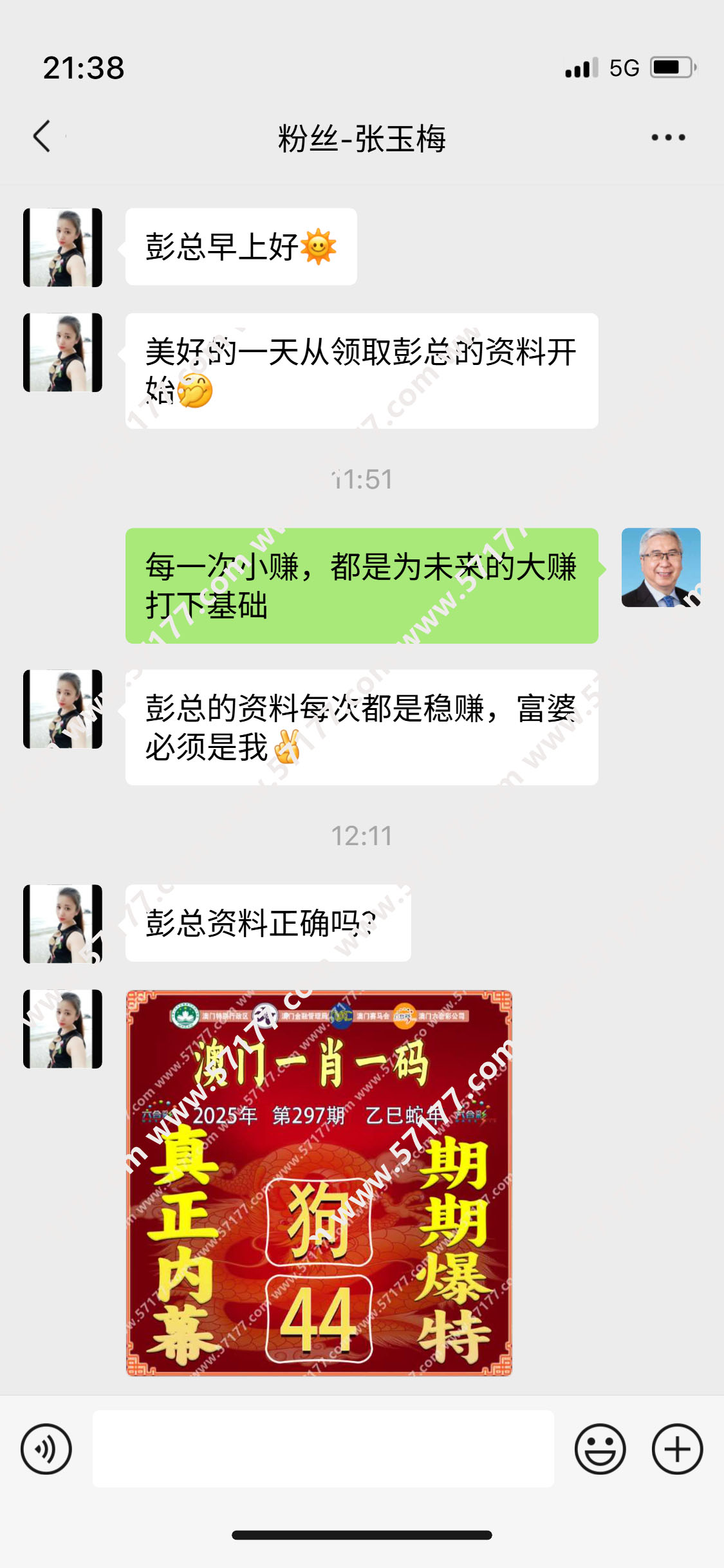Viewport: 724px width, 1568px height.
Task: Open the emoji sticker panel
Action: coord(600,1449)
